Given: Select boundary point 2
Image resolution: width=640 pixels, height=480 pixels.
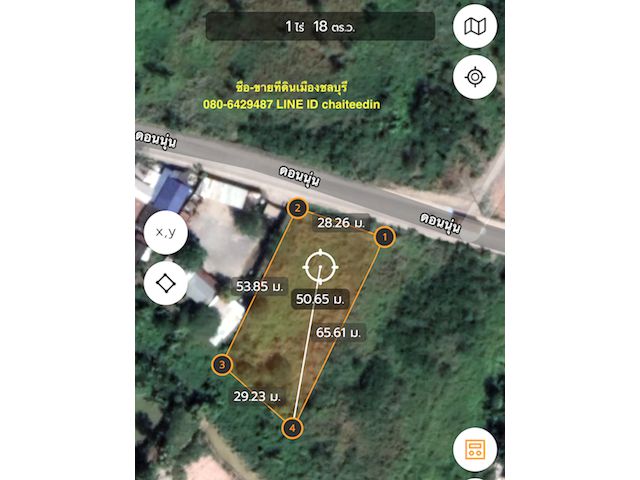Looking at the screenshot, I should [x=297, y=209].
